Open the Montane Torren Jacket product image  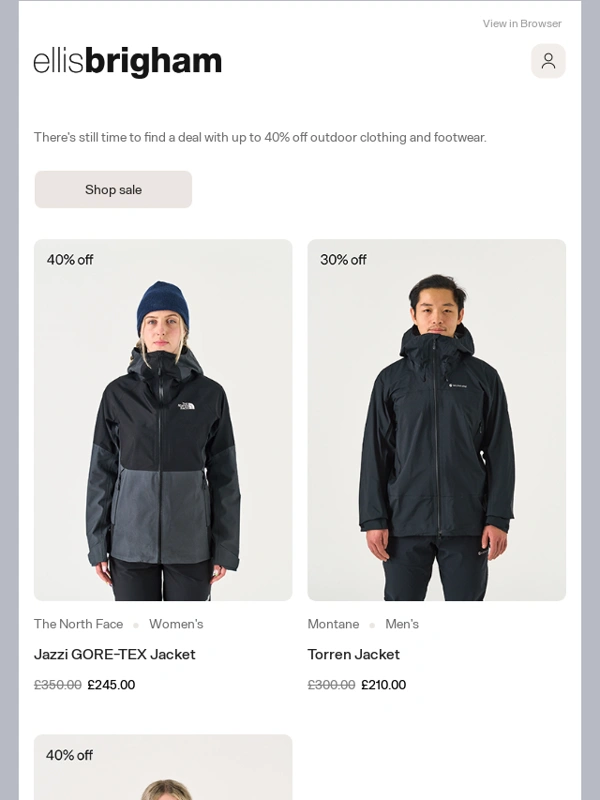coord(436,420)
